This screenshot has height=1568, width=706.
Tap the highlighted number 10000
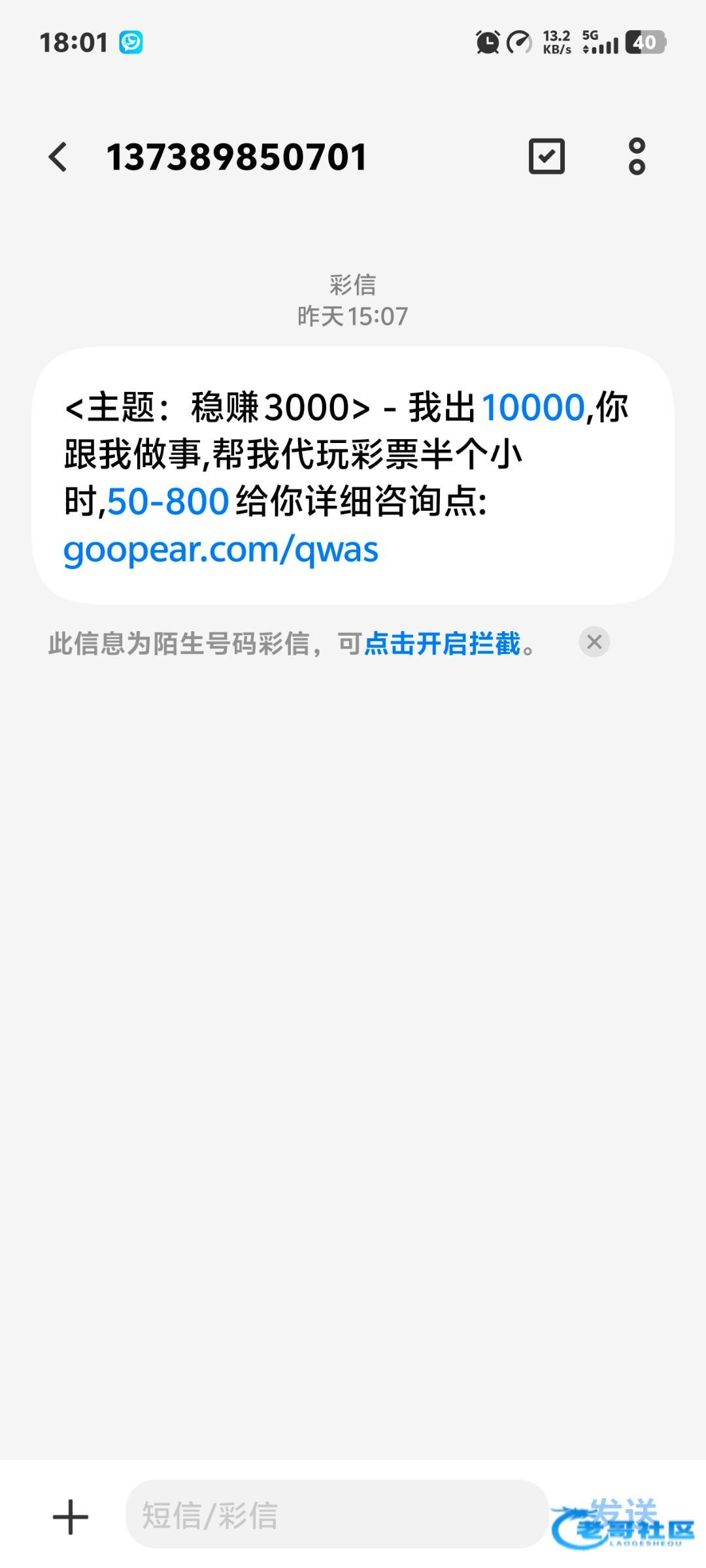(x=533, y=407)
